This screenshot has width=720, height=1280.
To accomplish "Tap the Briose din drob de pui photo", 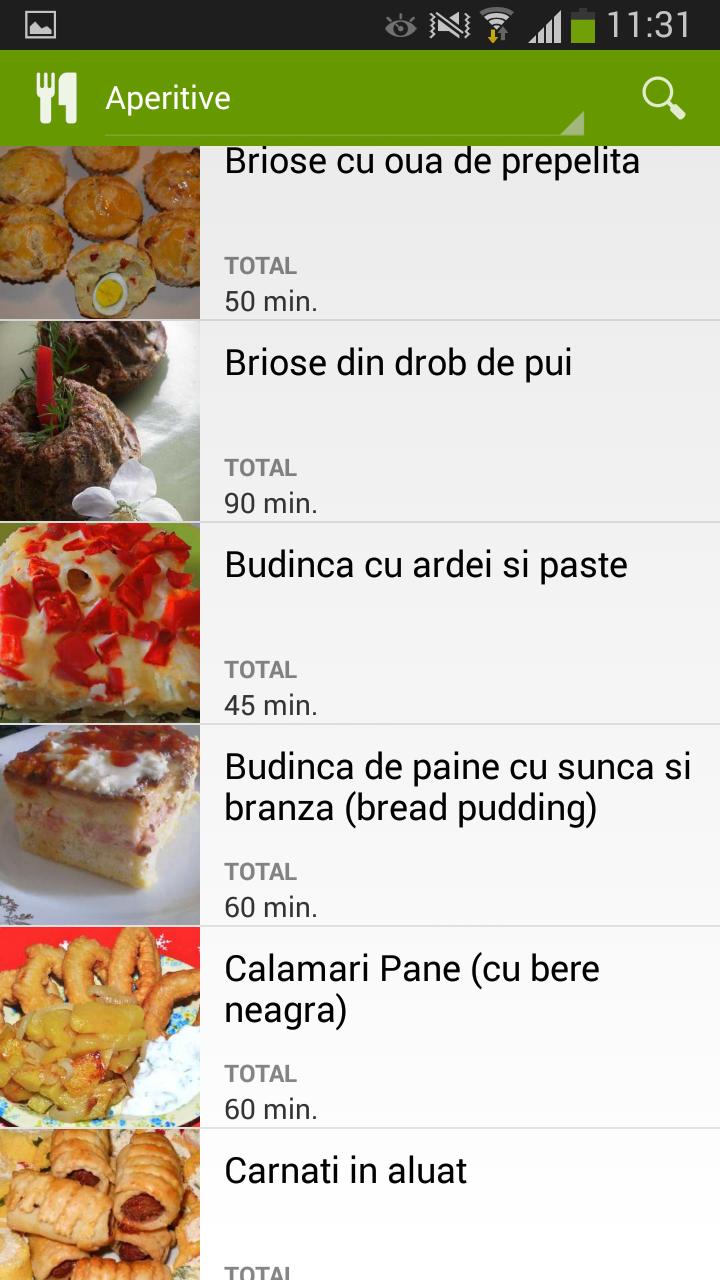I will (100, 420).
